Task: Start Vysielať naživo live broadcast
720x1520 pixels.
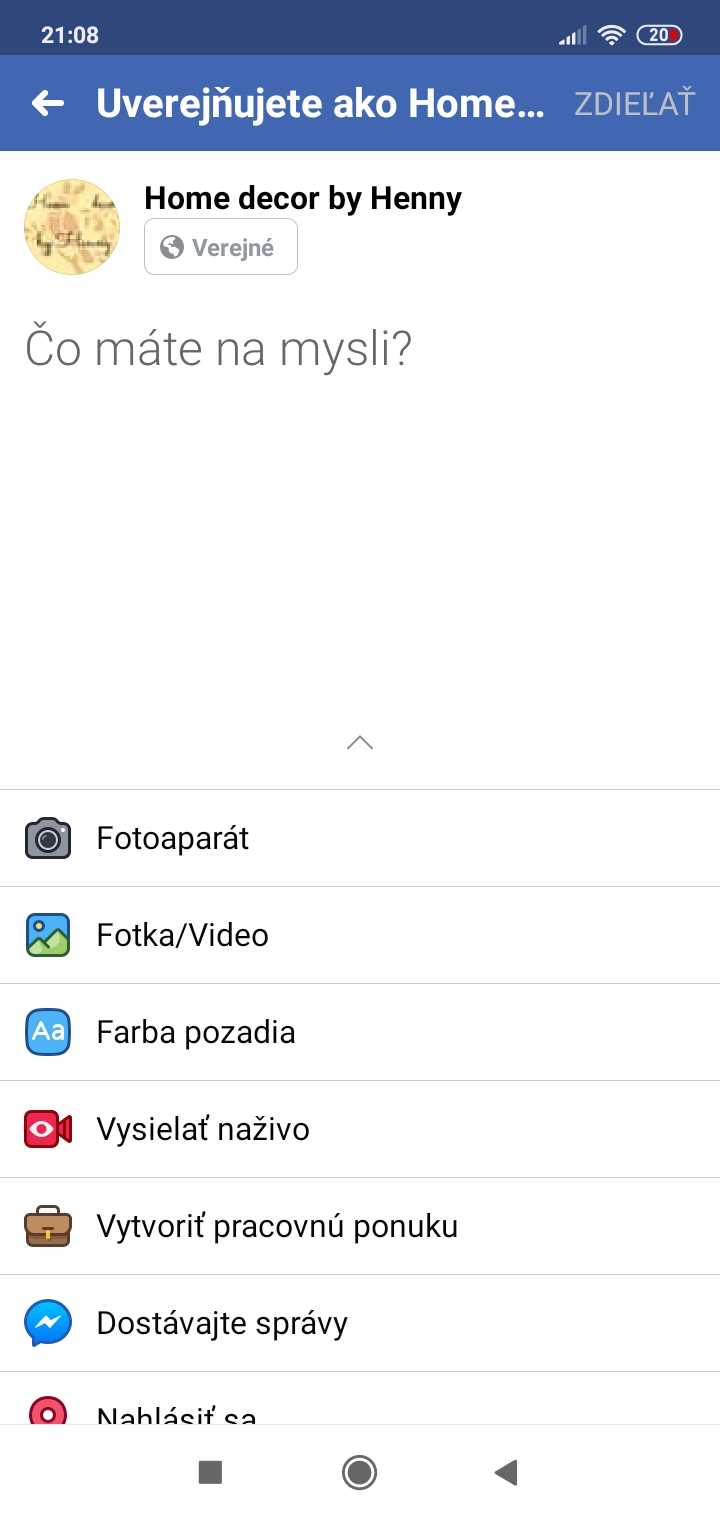Action: coord(360,1129)
